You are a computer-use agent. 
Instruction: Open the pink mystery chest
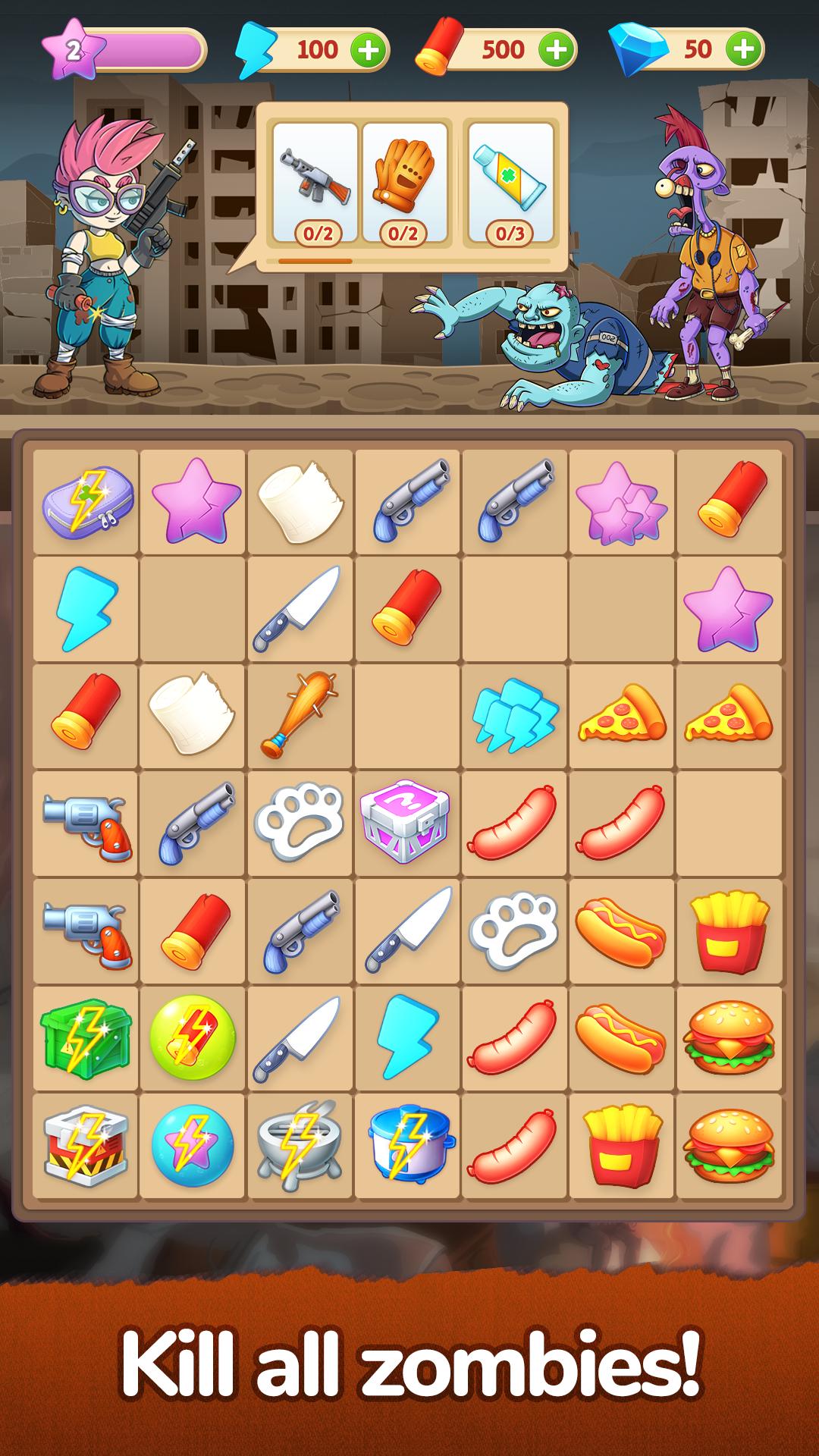(x=408, y=824)
